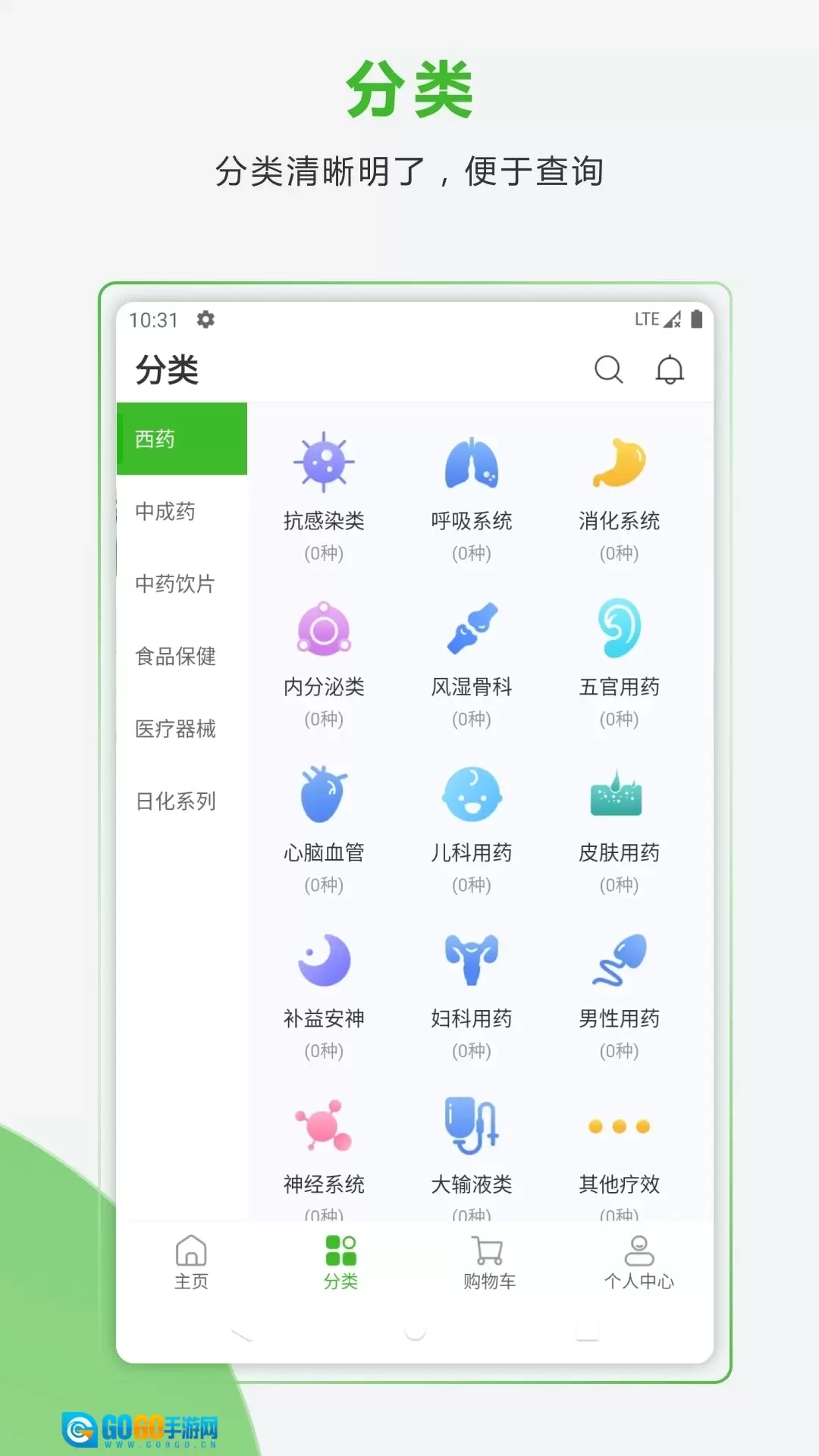The height and width of the screenshot is (1456, 819).
Task: Select the 补益安神 moon icon
Action: 324,962
